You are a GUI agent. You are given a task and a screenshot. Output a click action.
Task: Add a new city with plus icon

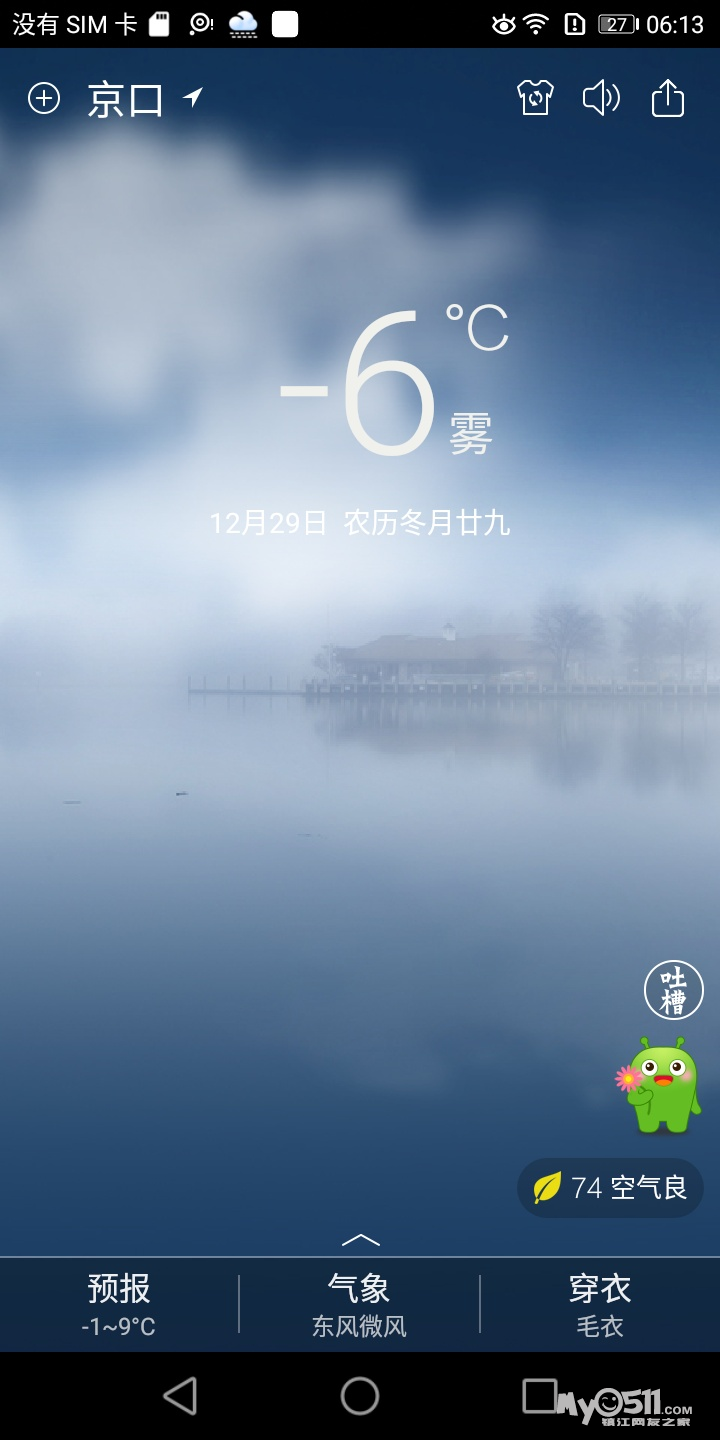44,98
